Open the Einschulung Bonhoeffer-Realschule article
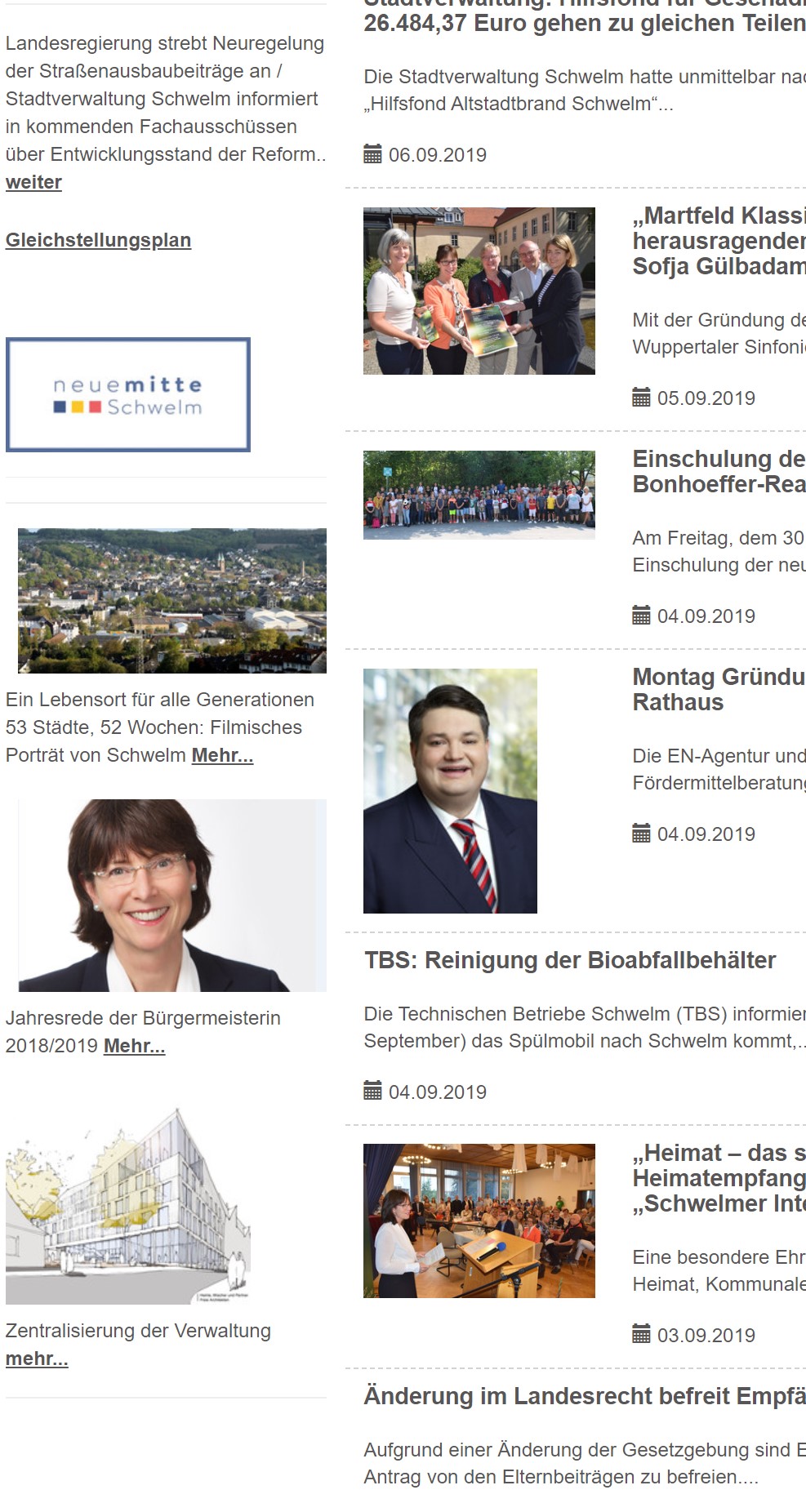 (x=719, y=471)
